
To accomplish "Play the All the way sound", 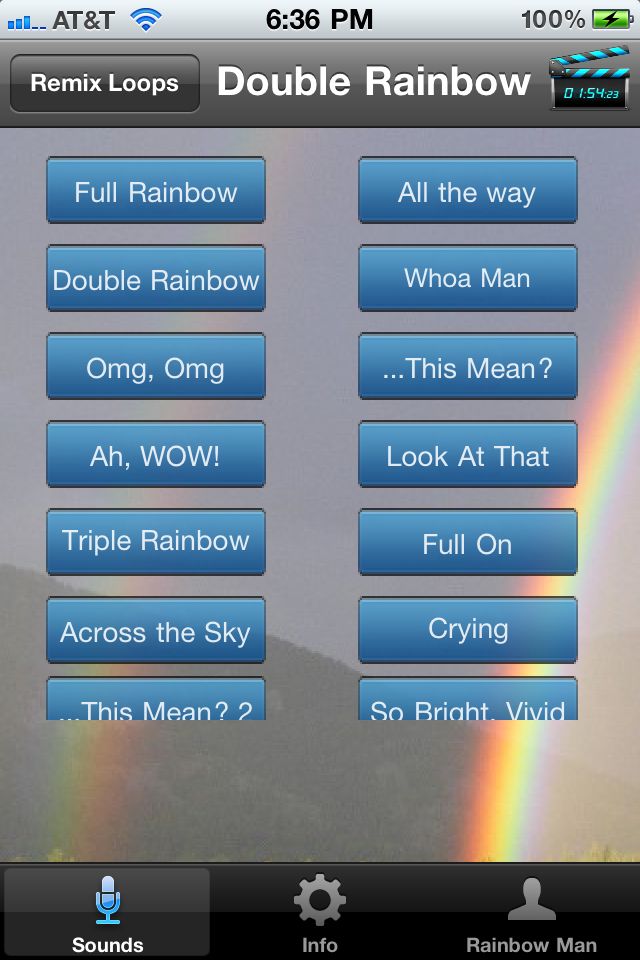I will [467, 191].
